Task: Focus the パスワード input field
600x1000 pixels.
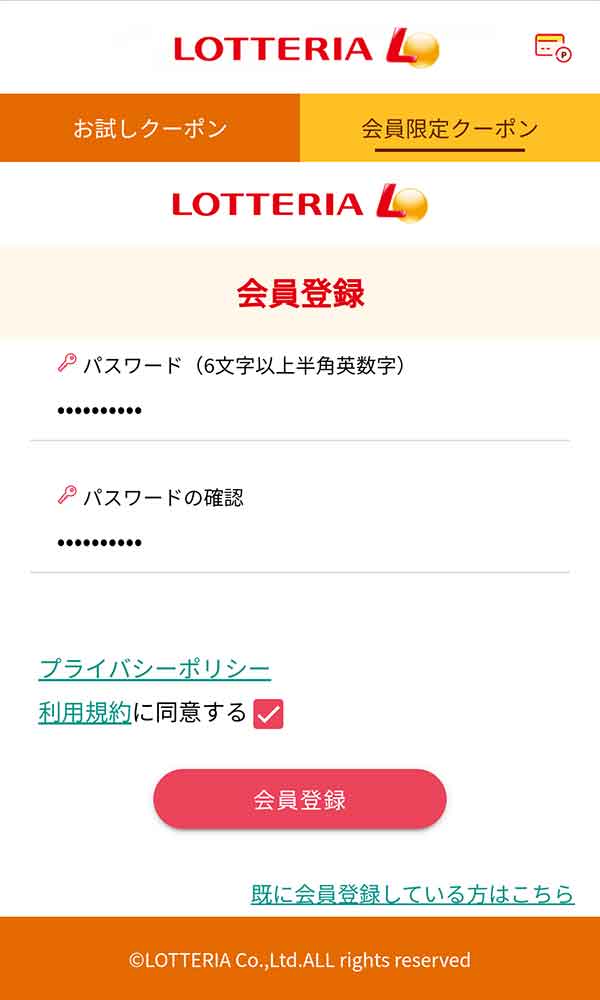Action: click(300, 410)
